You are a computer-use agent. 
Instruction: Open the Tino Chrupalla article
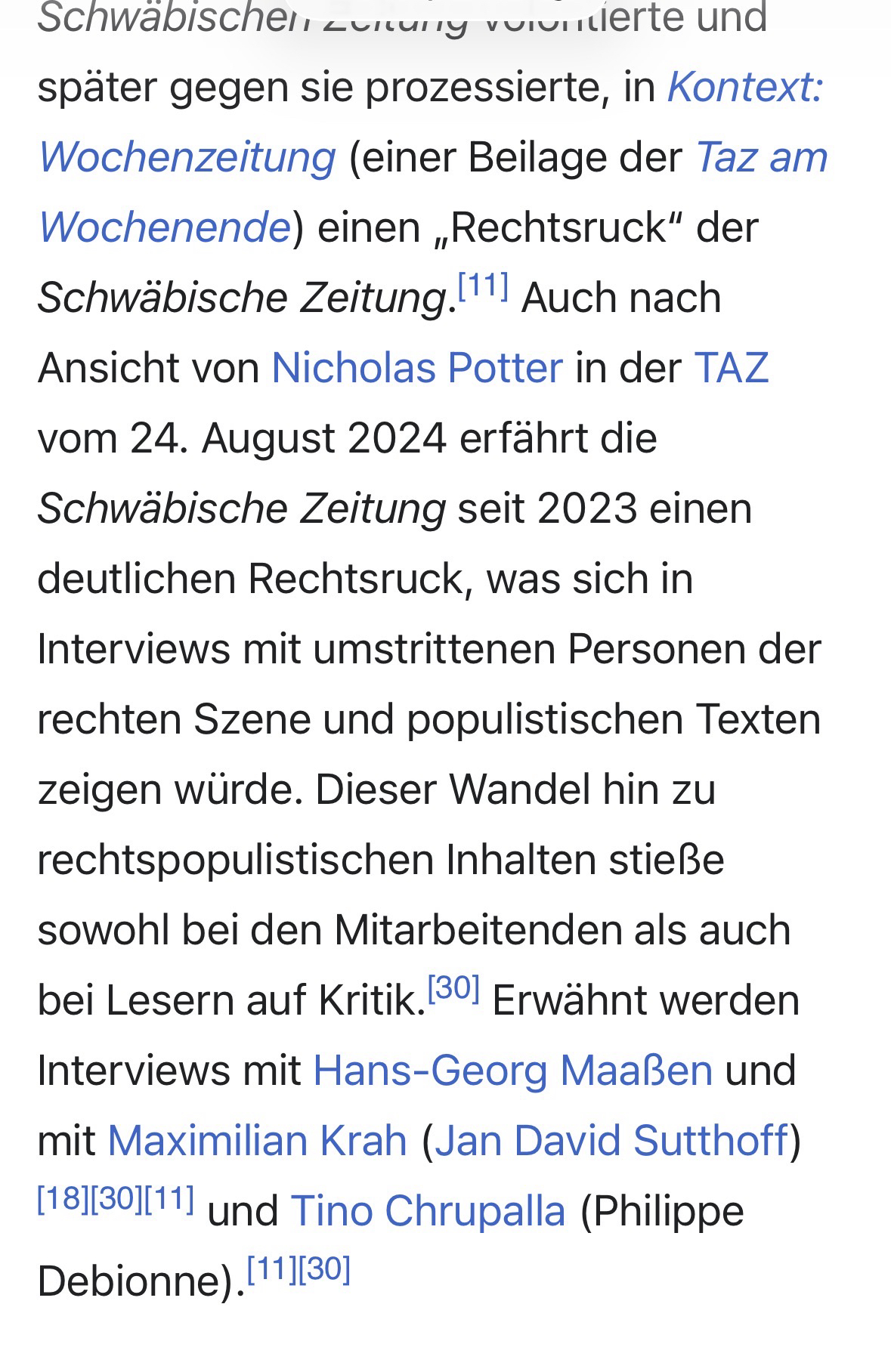click(x=428, y=1211)
